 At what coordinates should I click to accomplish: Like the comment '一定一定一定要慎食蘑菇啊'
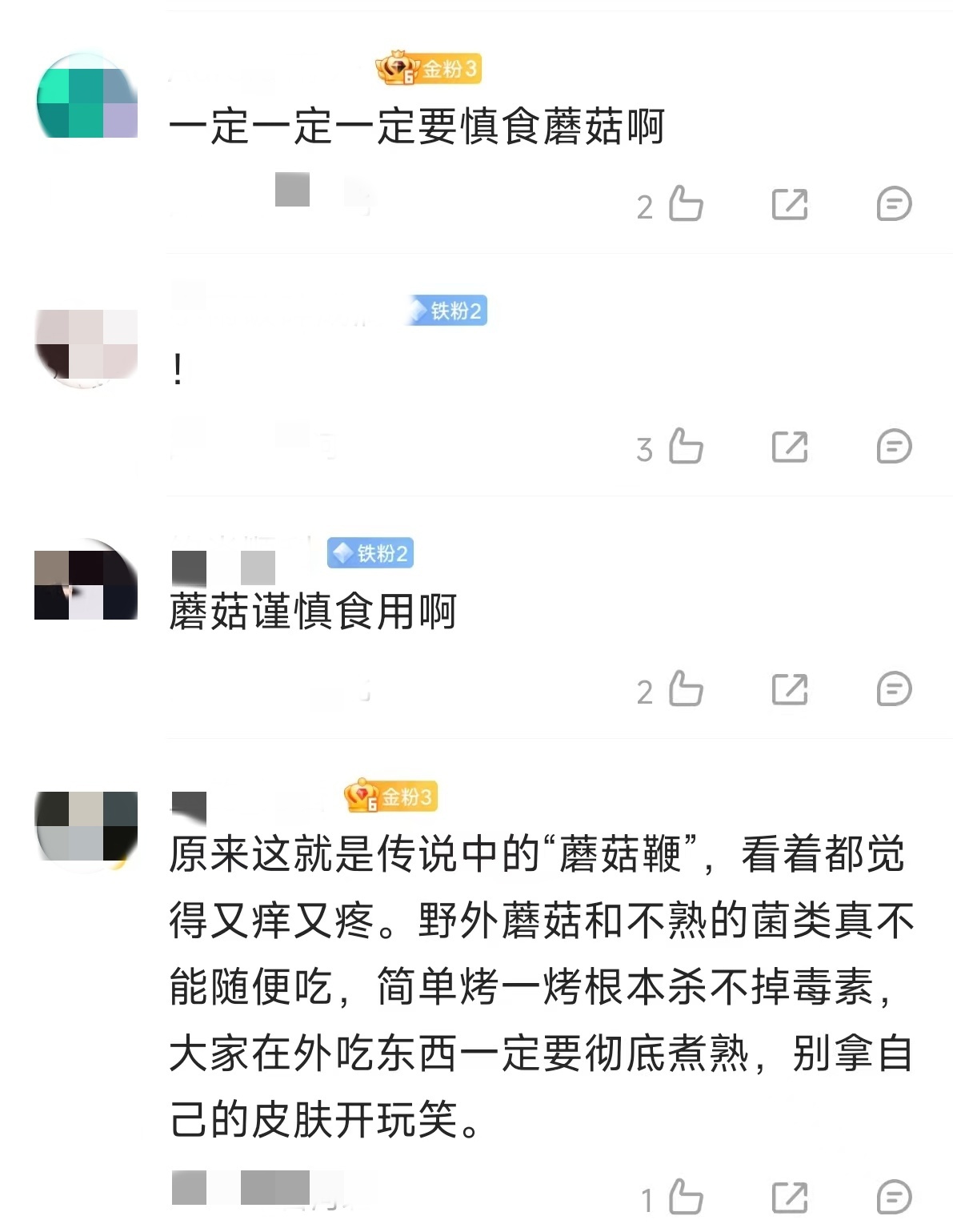tap(685, 204)
